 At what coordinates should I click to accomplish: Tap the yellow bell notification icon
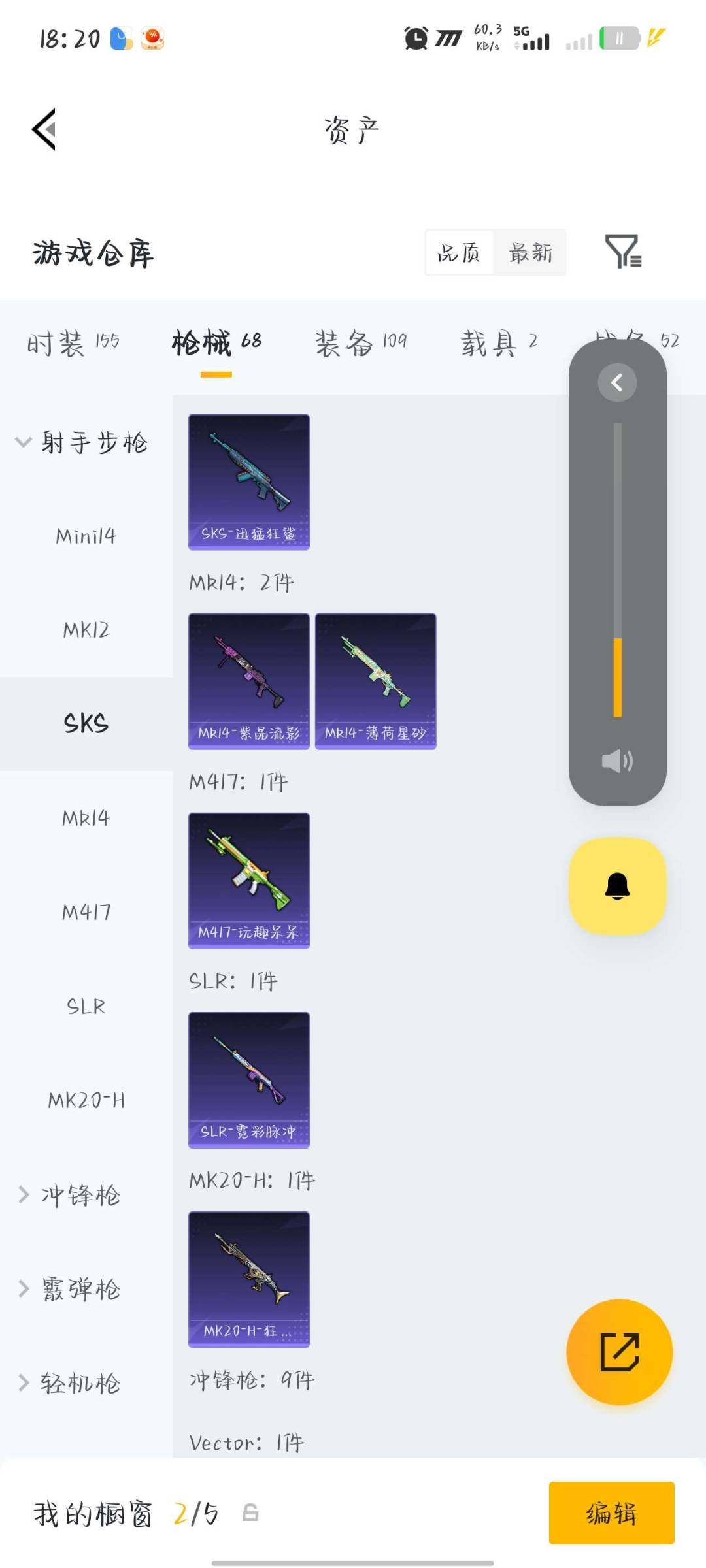tap(616, 885)
